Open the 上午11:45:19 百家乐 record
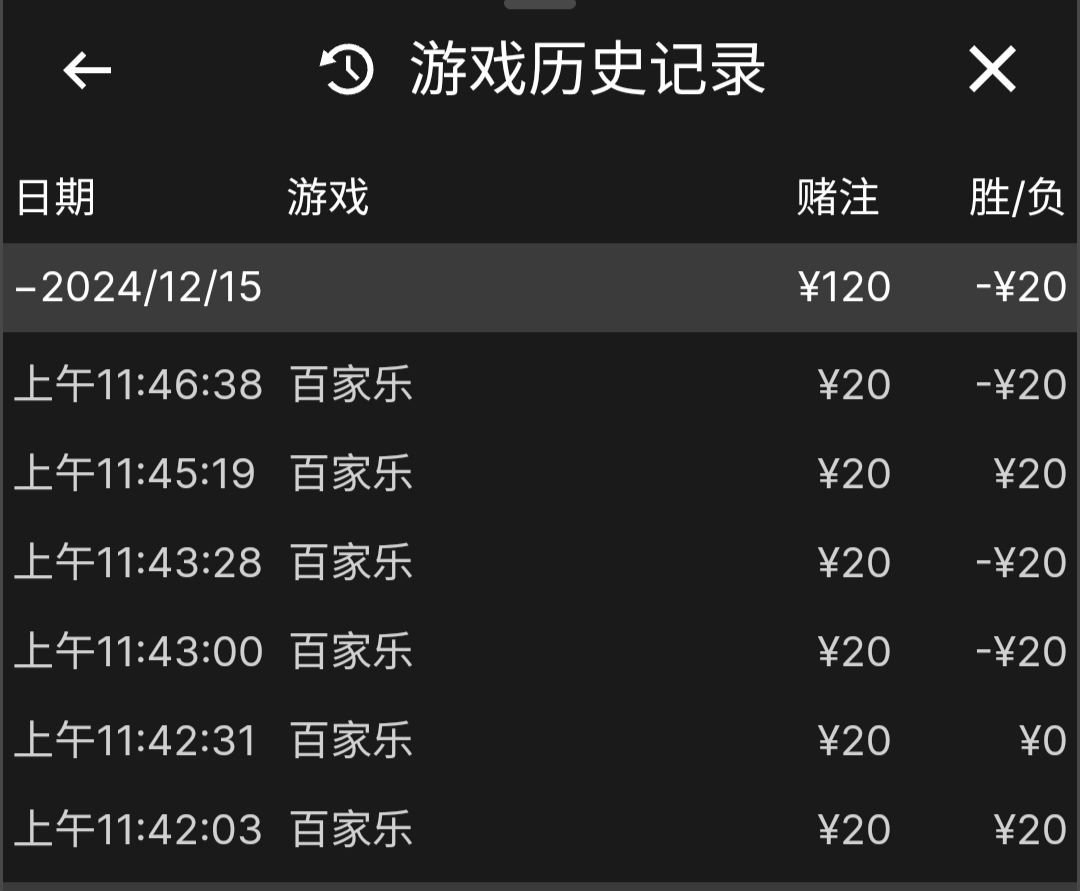This screenshot has width=1080, height=891. coord(540,474)
